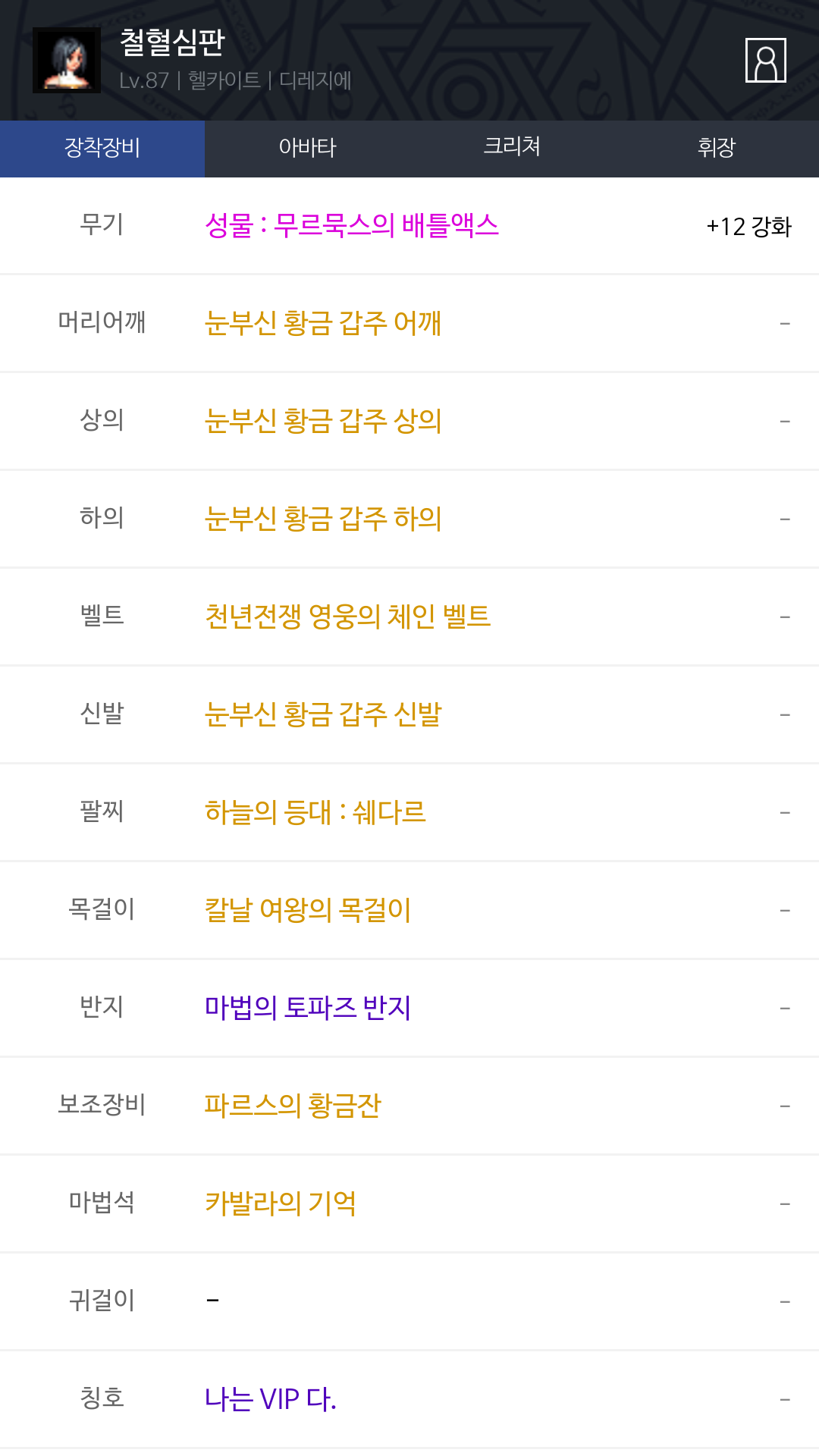819x1456 pixels.
Task: Open sub equipment 파르스의 황금잔
Action: click(x=293, y=1106)
